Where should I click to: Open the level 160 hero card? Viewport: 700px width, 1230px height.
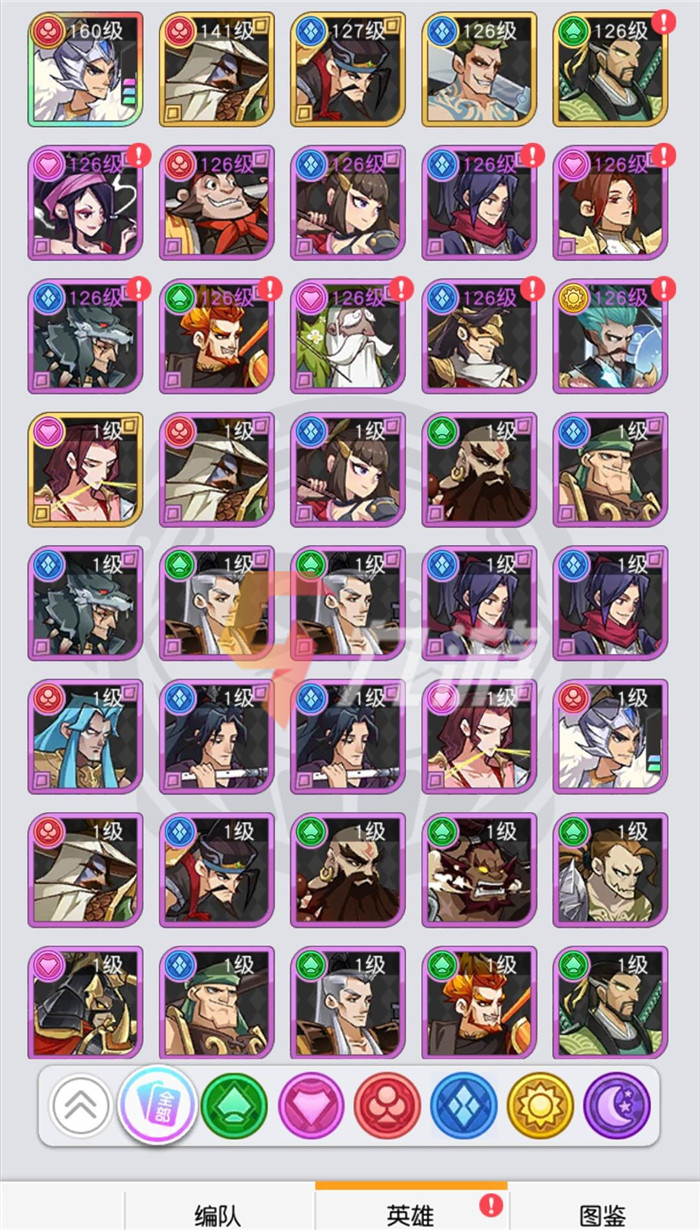tap(86, 68)
